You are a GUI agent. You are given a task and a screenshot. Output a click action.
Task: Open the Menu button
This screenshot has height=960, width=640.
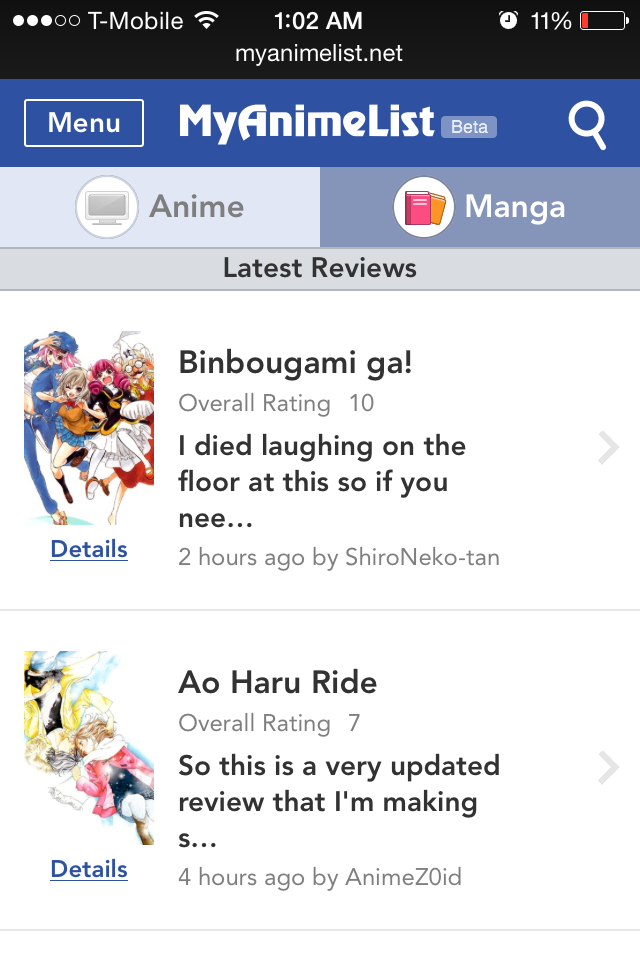(x=84, y=123)
